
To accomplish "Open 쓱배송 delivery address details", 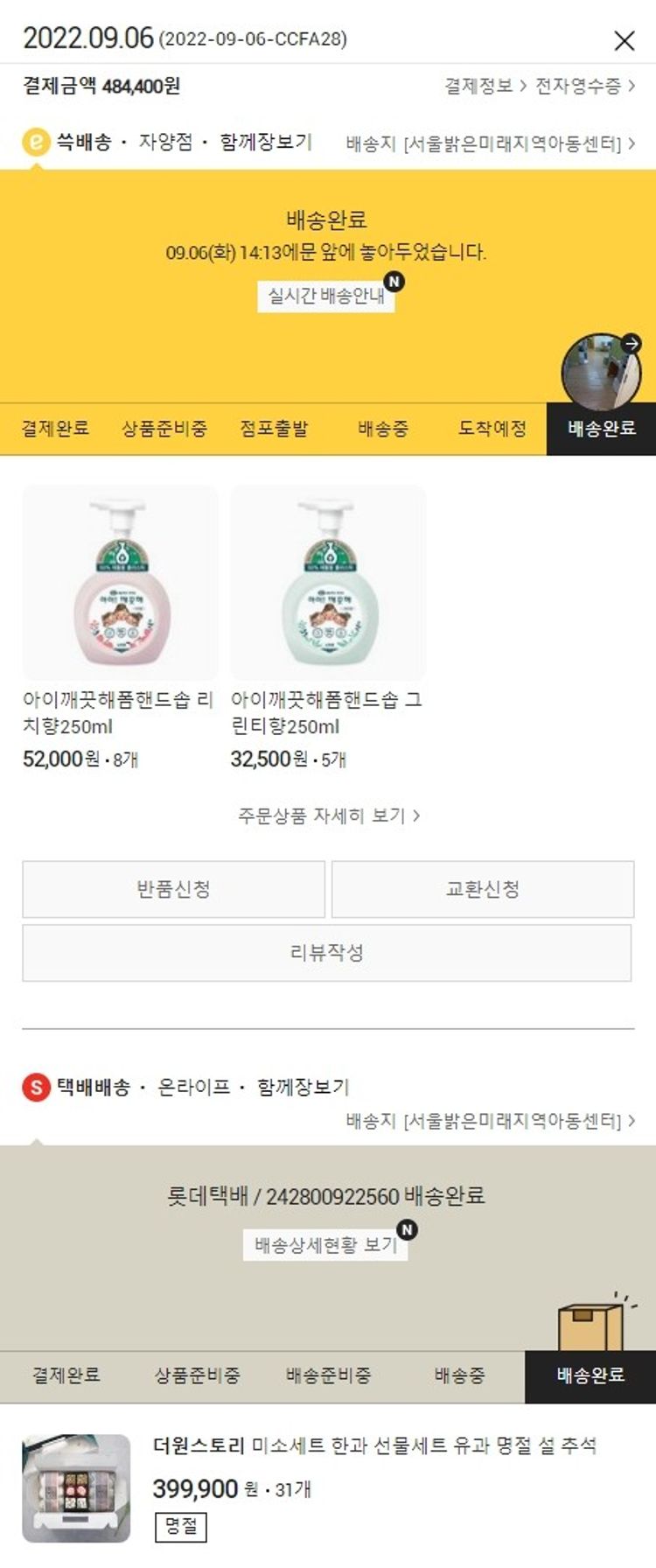I will tap(490, 143).
